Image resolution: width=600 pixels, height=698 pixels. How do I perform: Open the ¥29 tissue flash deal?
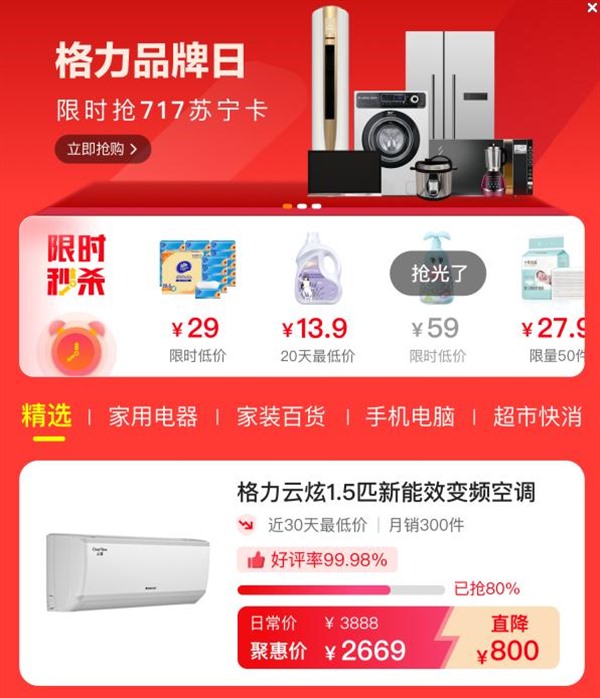pyautogui.click(x=197, y=296)
